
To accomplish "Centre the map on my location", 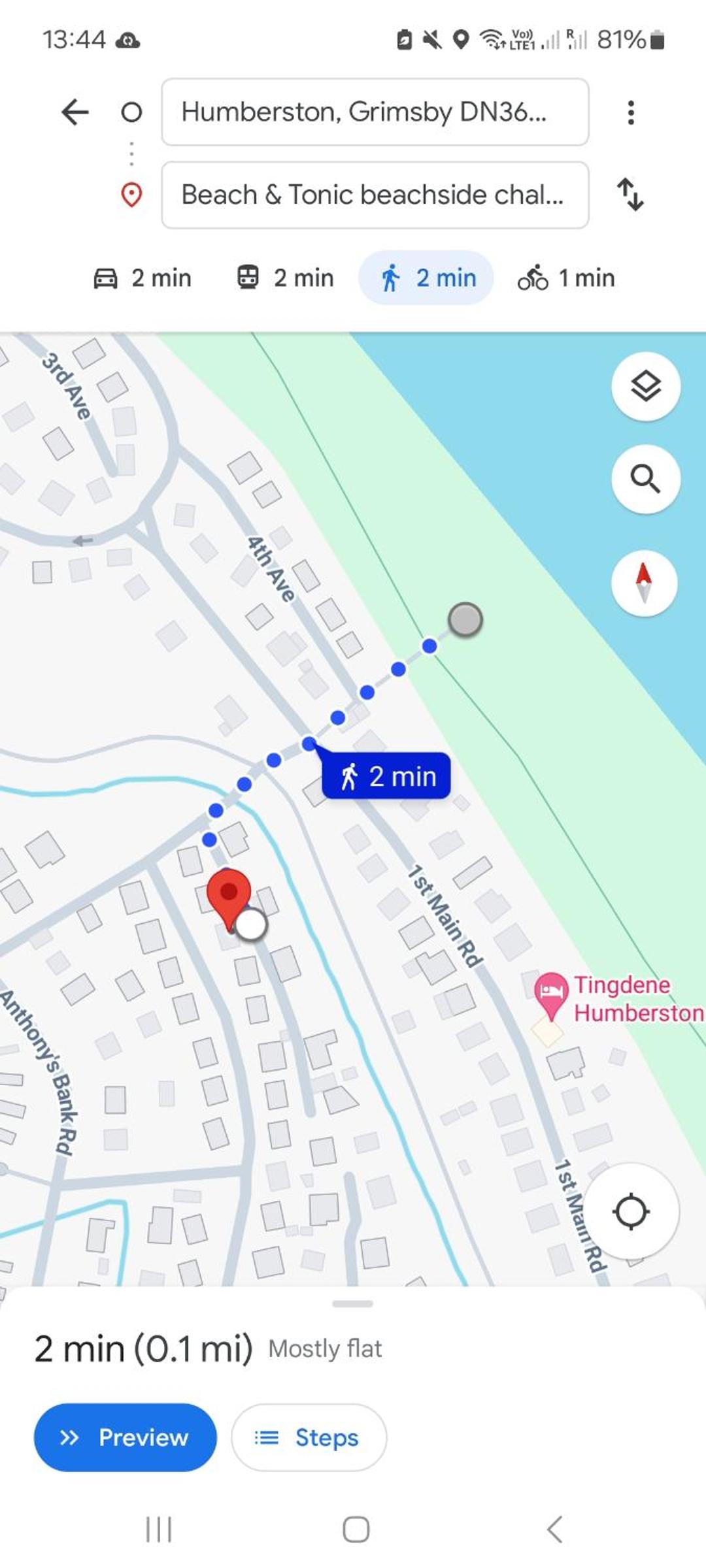I will point(631,1211).
